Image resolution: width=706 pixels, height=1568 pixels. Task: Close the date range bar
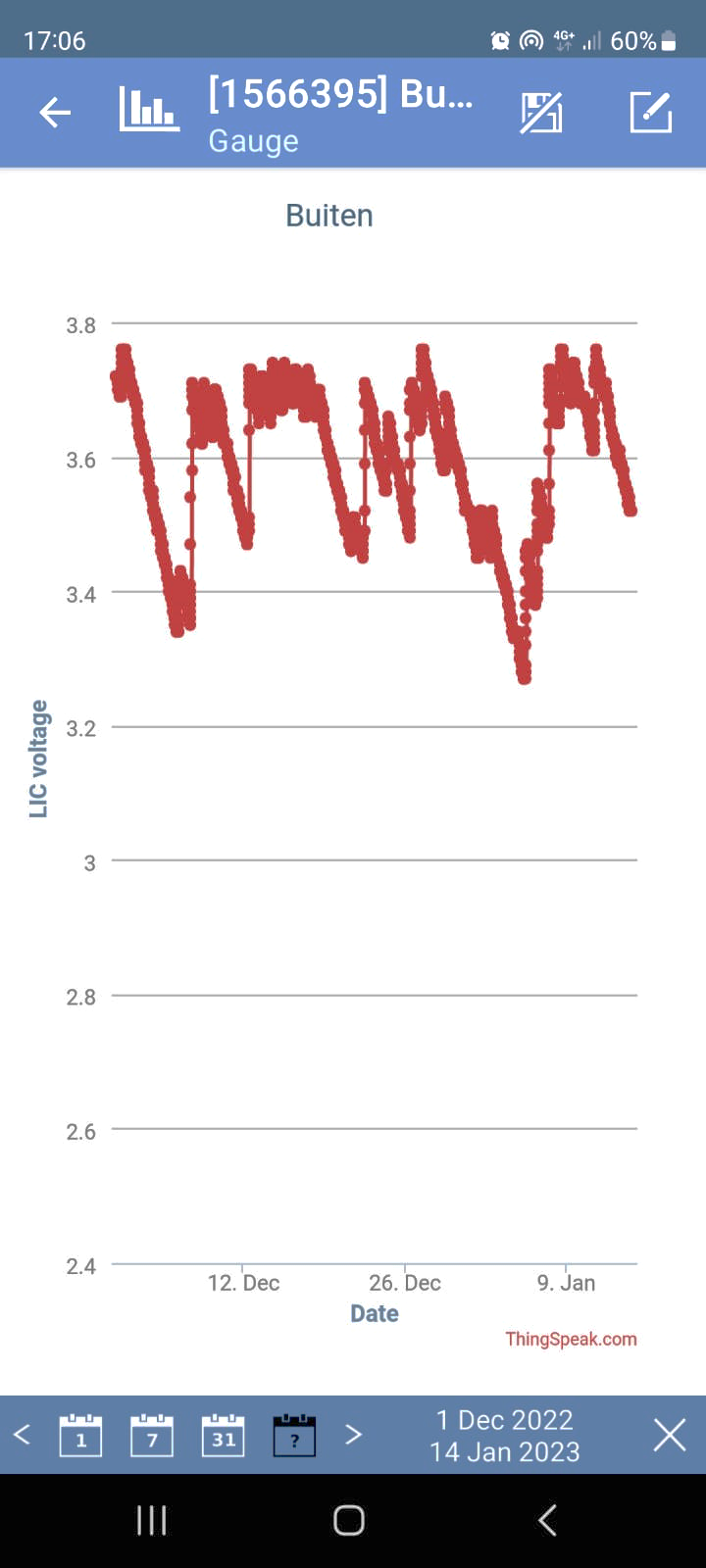[x=670, y=1436]
